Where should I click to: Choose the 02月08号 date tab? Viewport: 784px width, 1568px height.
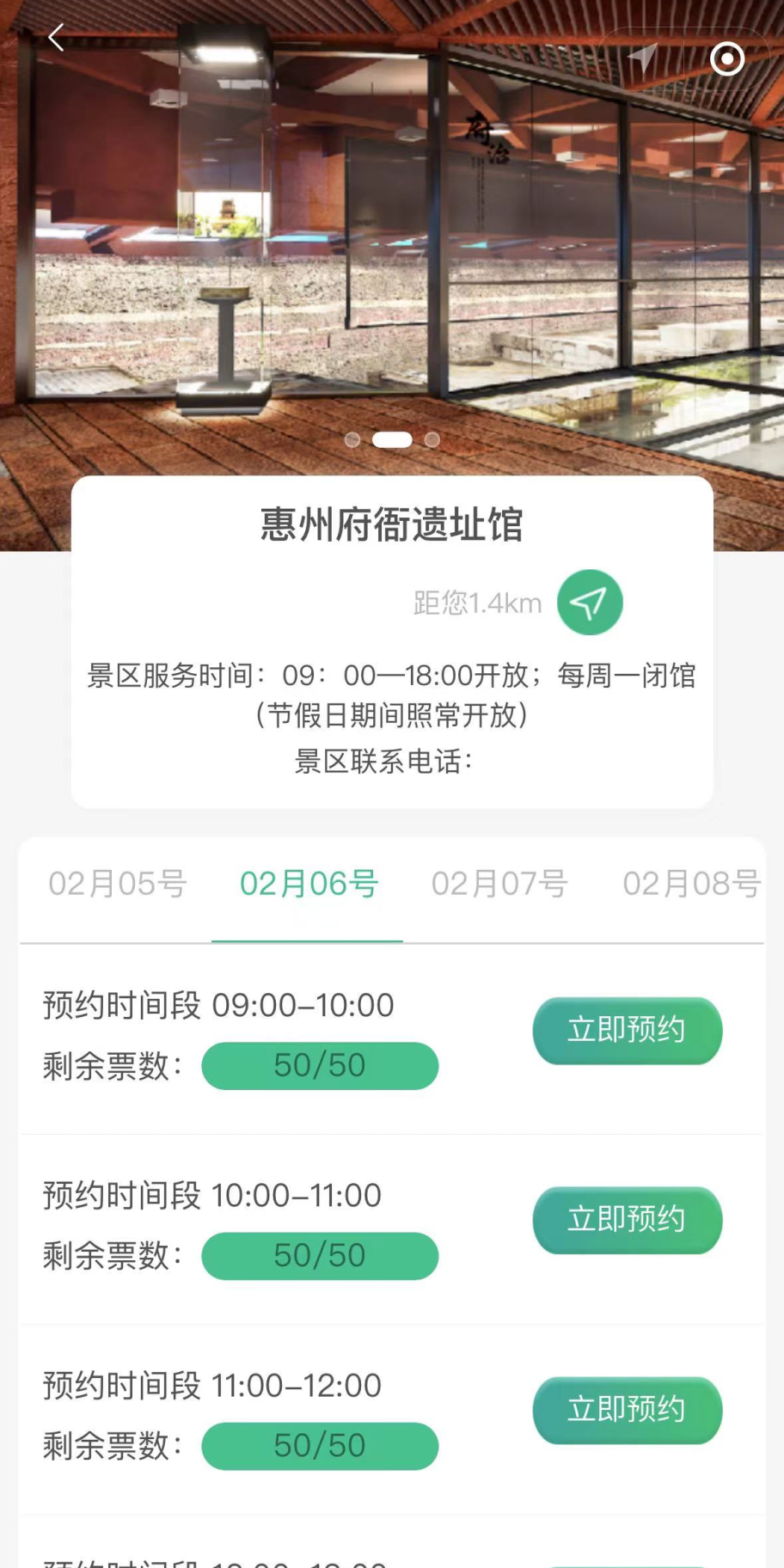tap(691, 884)
